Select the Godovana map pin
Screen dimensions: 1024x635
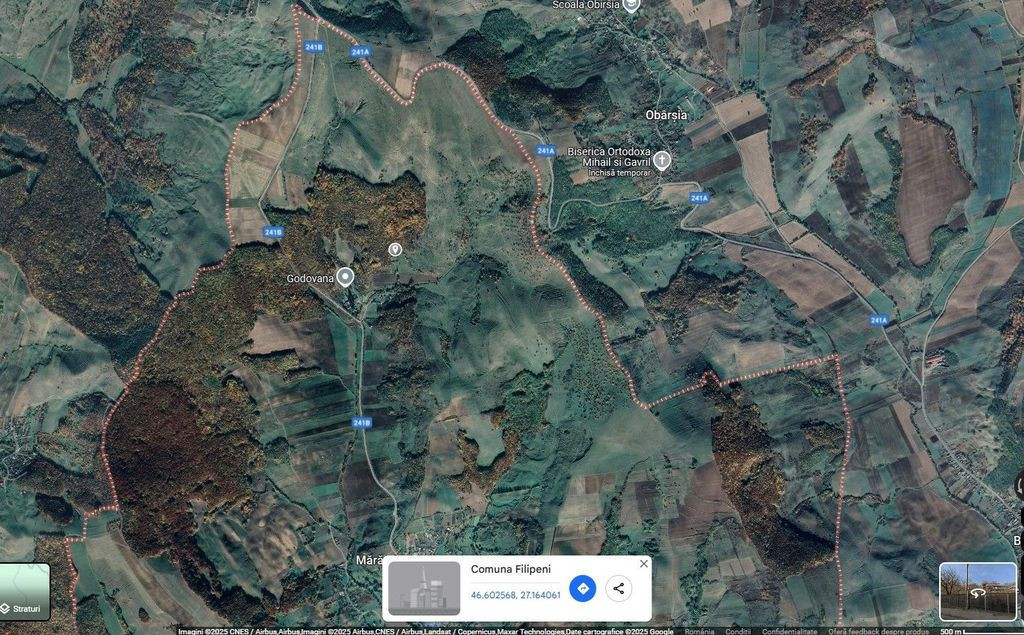click(x=345, y=277)
